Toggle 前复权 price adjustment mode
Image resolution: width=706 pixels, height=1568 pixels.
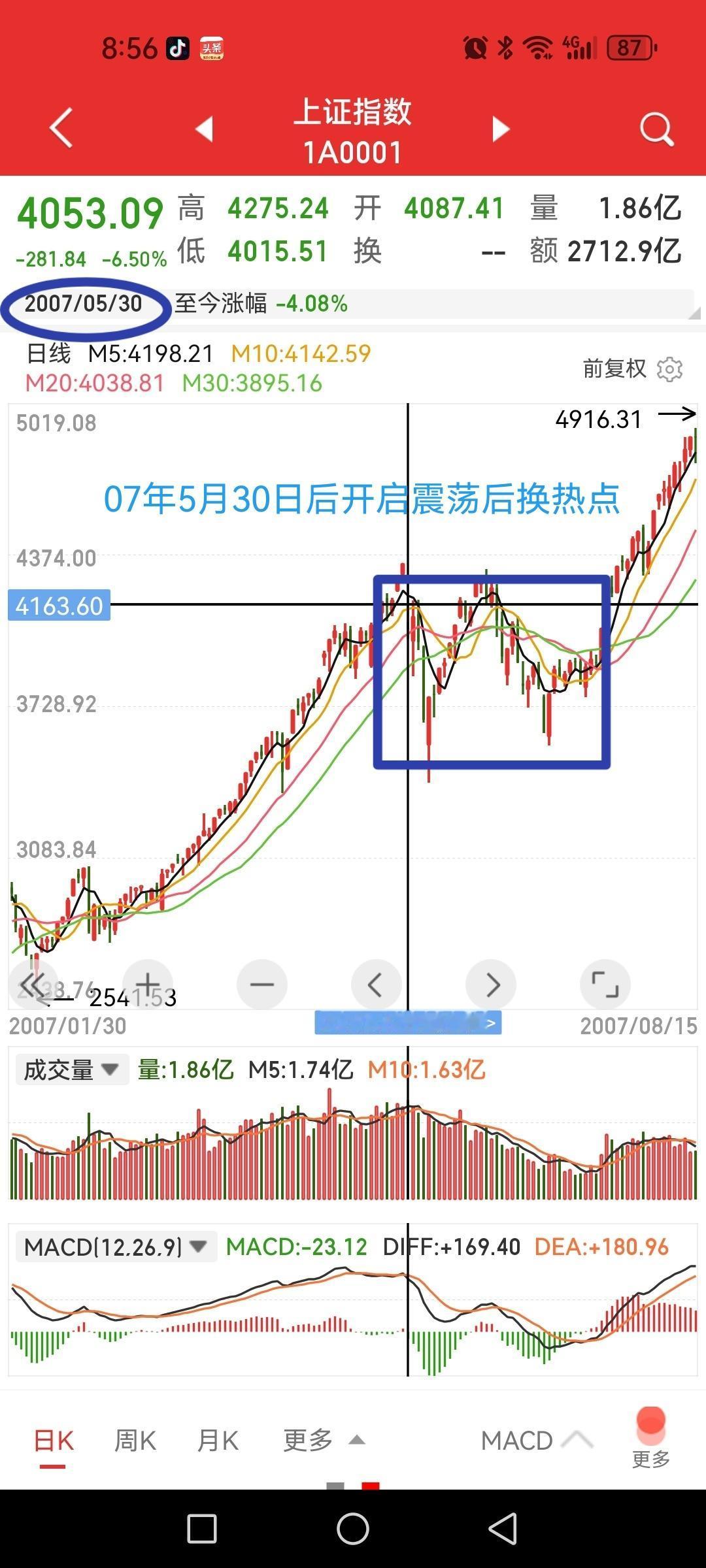[614, 368]
